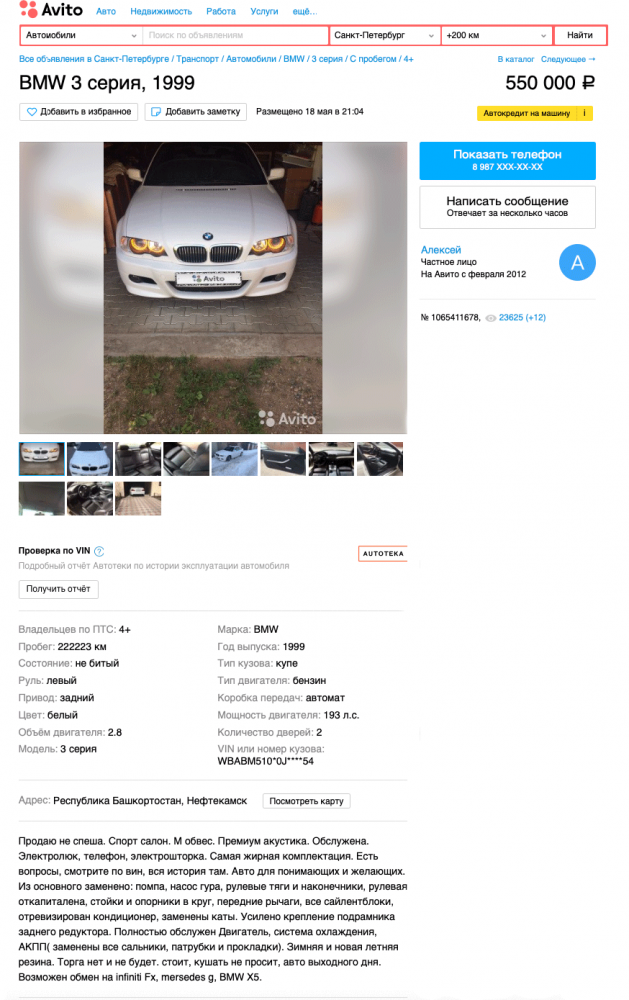Open the Авто section link

pos(105,11)
